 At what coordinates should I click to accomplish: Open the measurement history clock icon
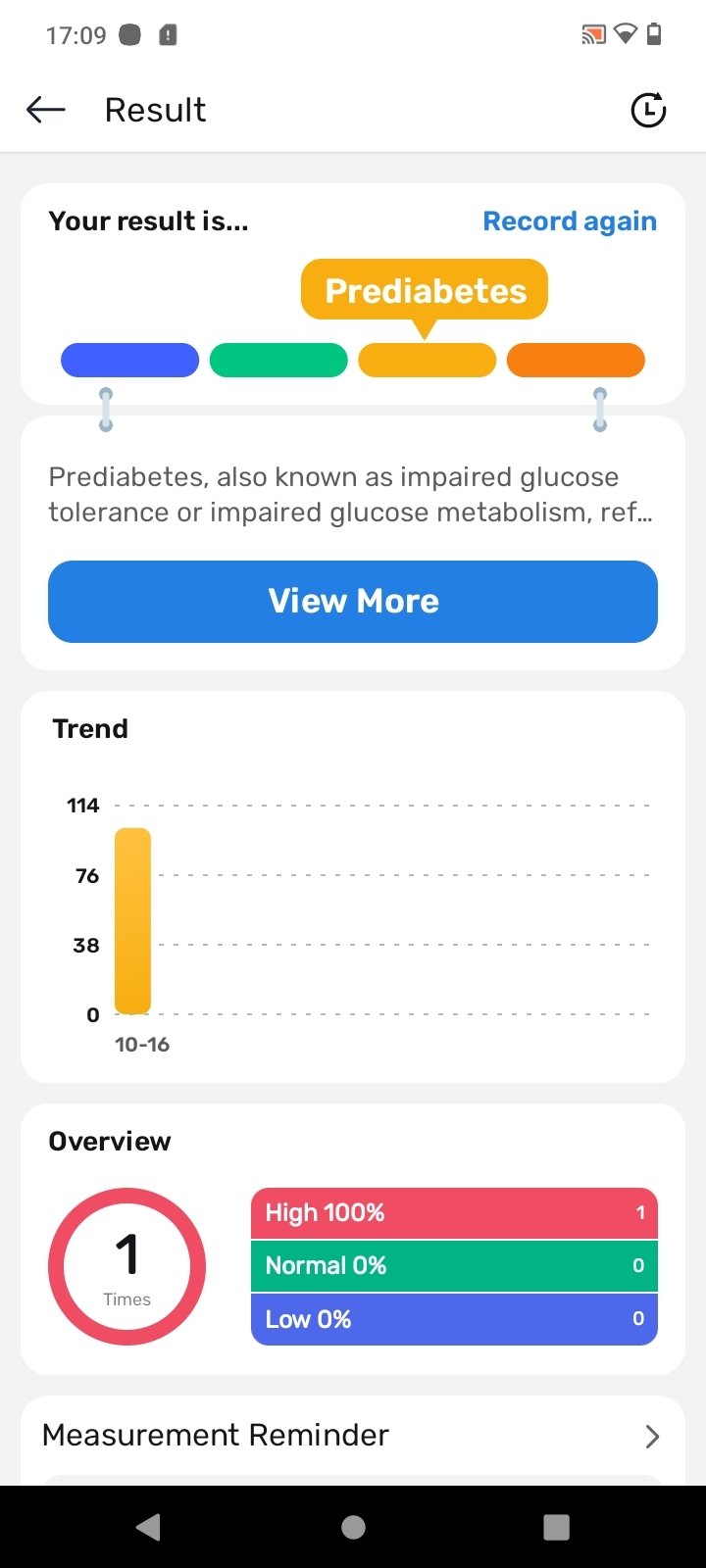[648, 110]
